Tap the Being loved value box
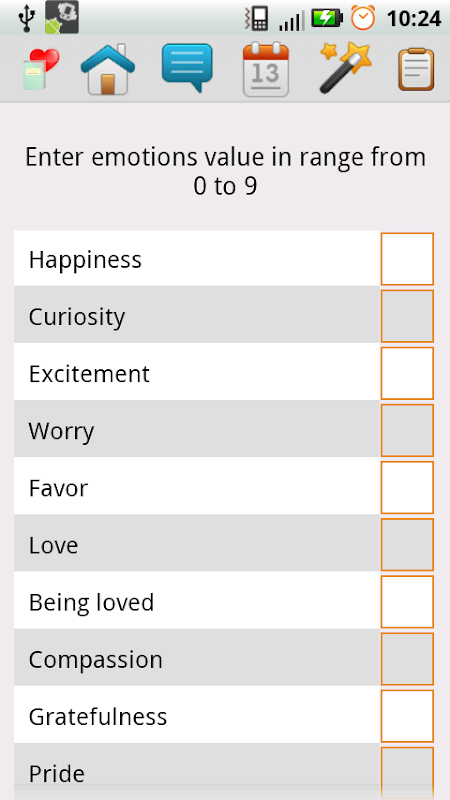The height and width of the screenshot is (800, 450). 407,602
